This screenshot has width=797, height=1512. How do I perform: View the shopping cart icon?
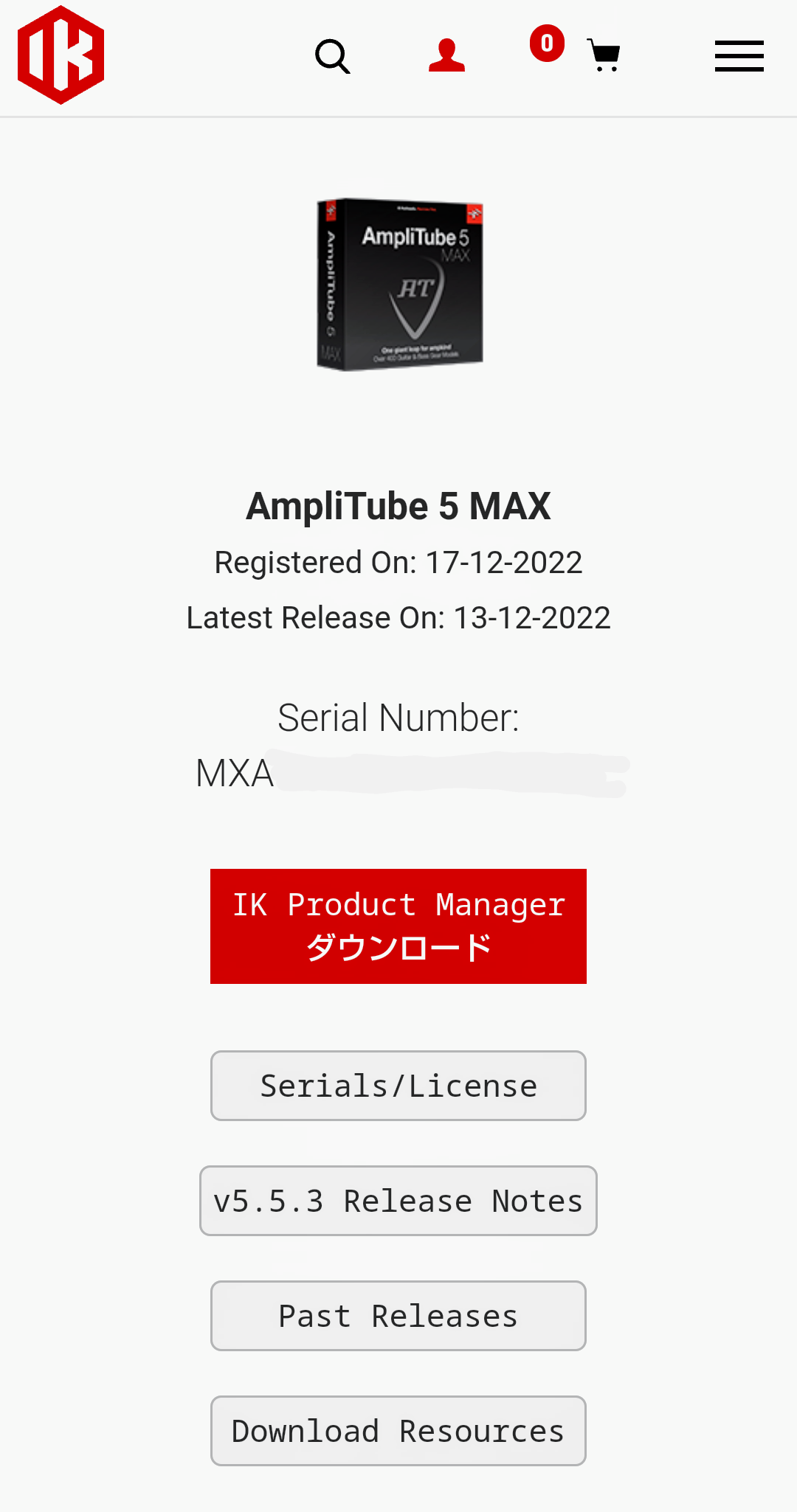(x=604, y=55)
